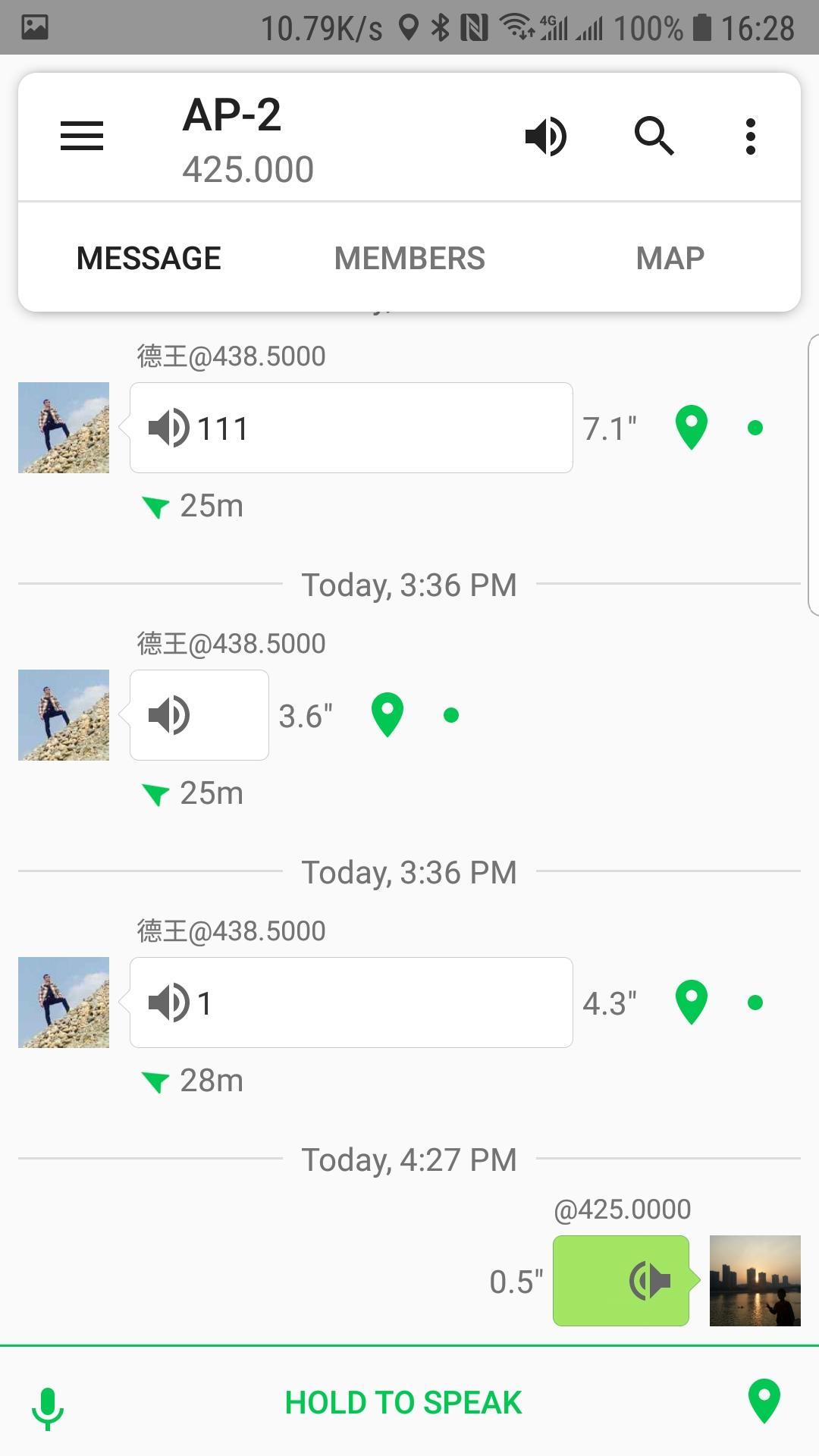Open the navigation drawer menu
The height and width of the screenshot is (1456, 819).
81,136
